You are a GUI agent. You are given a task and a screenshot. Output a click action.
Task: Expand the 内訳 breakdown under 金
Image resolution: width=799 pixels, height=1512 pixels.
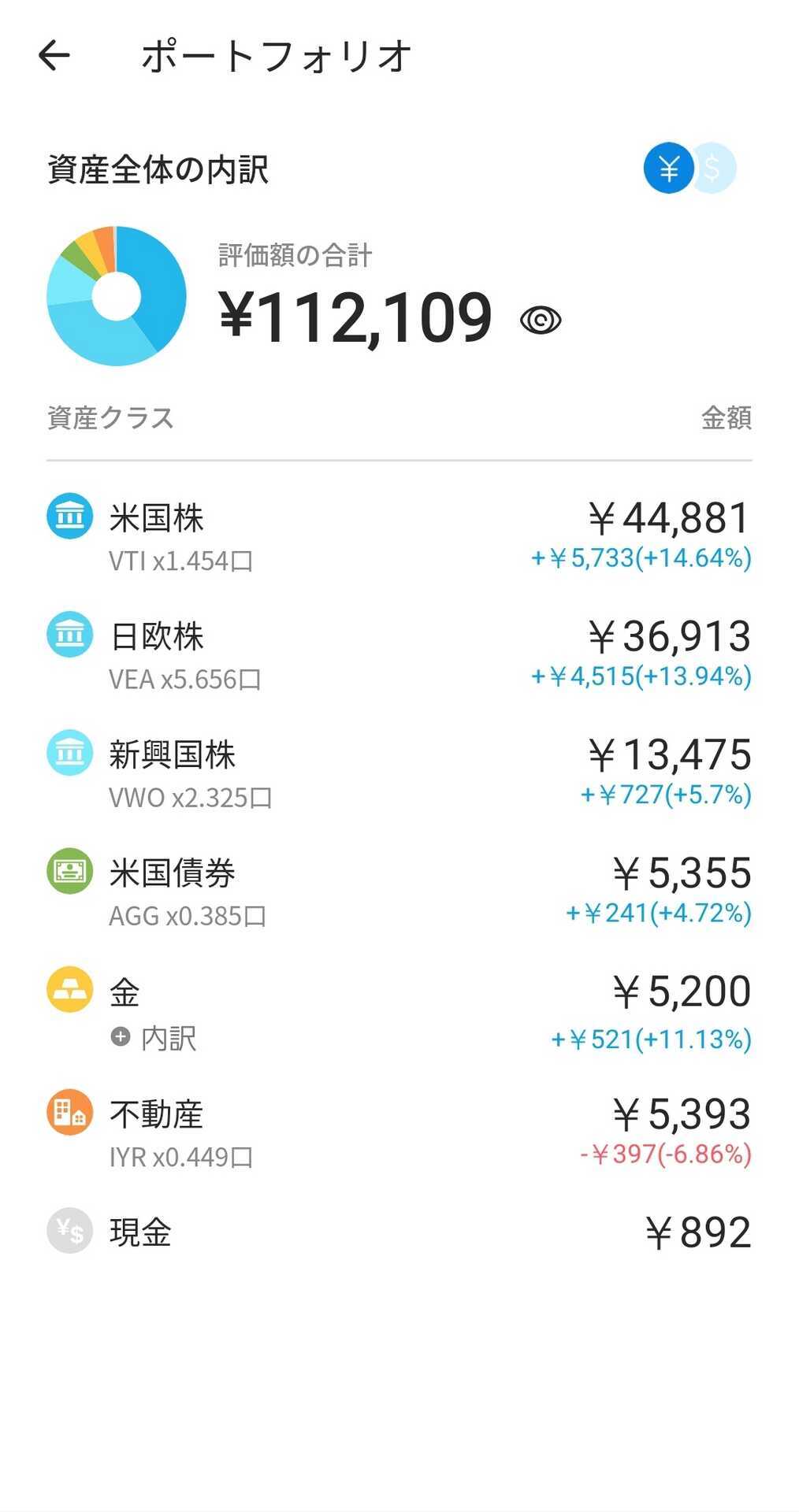point(154,1038)
